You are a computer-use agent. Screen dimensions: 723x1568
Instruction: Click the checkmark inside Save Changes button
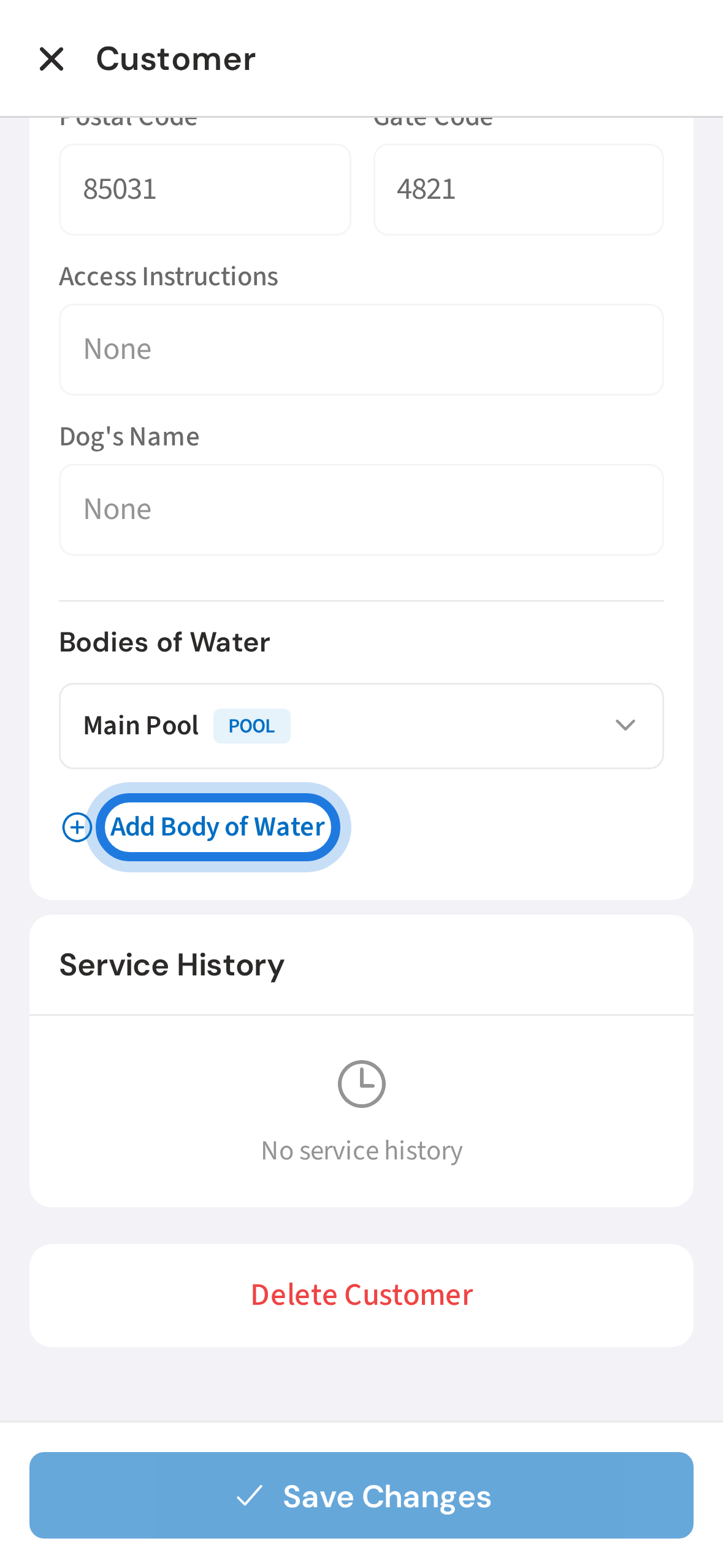coord(249,1496)
